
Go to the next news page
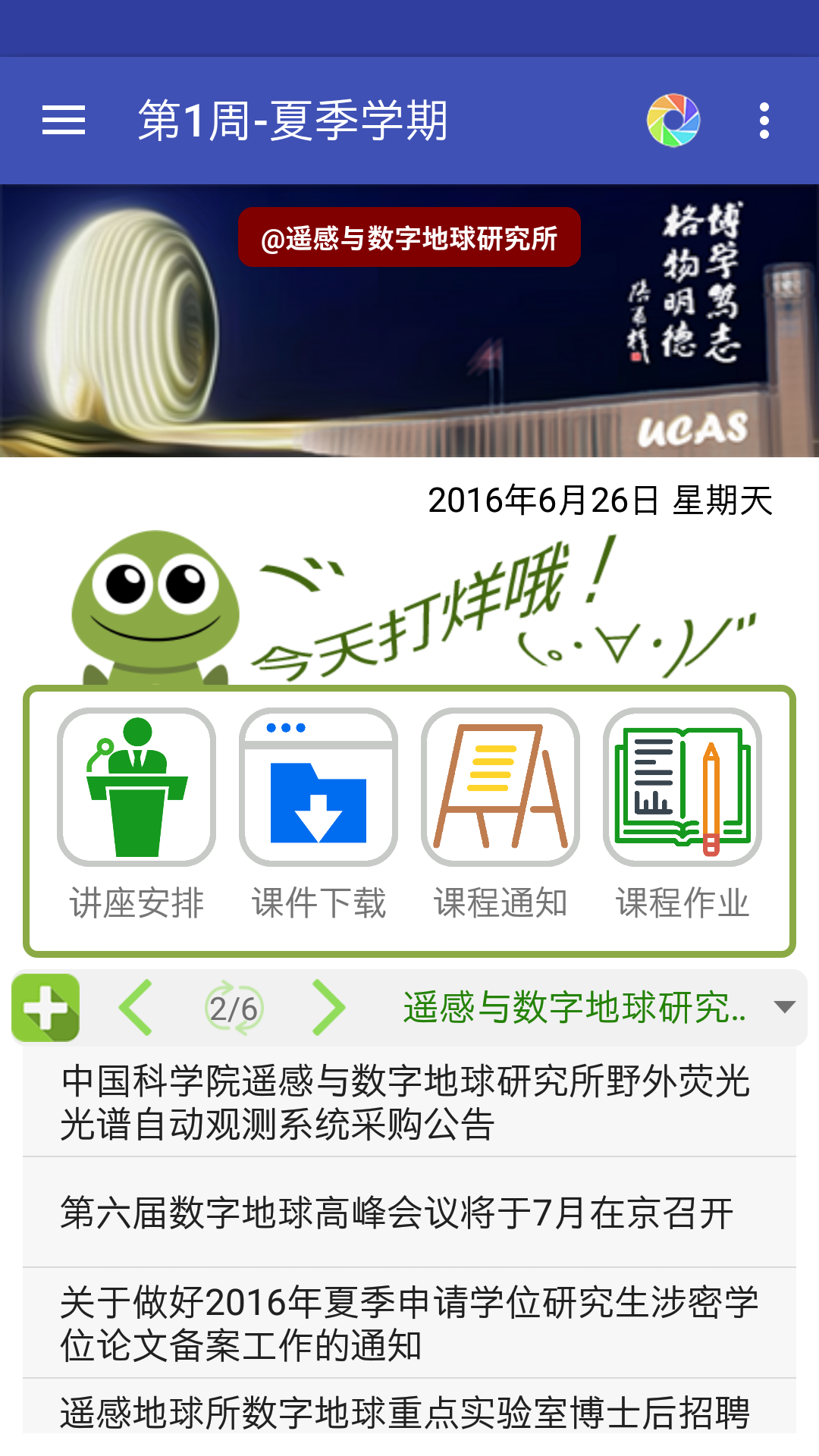point(329,1008)
